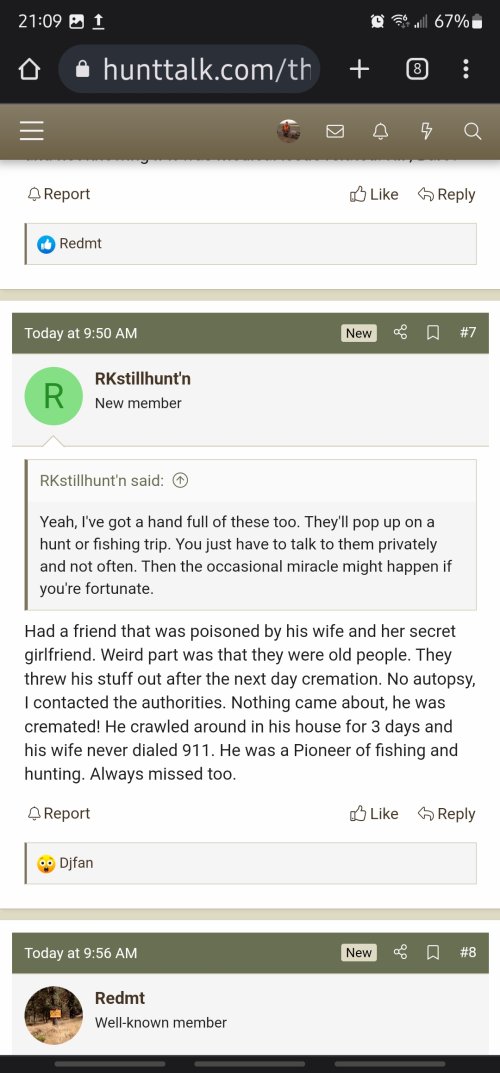Open the inbox envelope icon
Screen dimensions: 500x1073
(334, 131)
